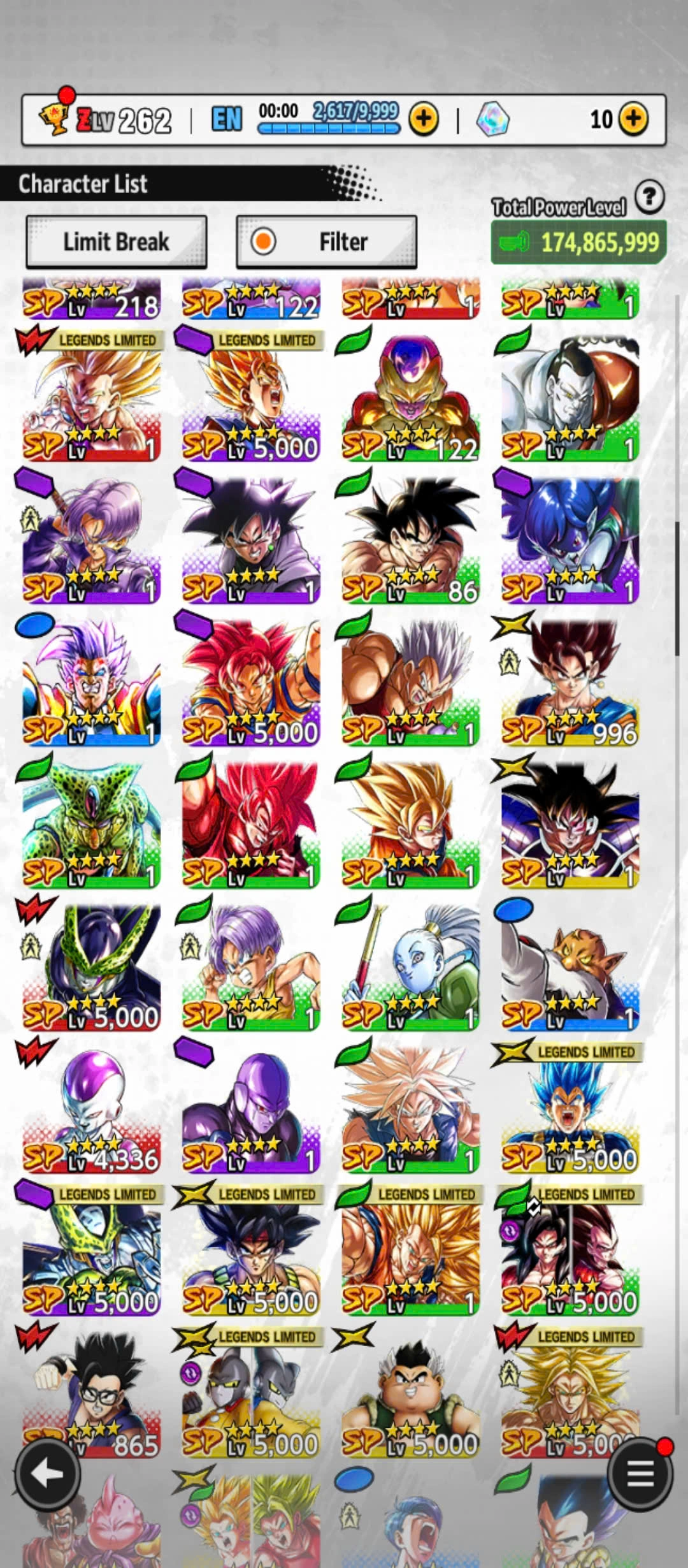Select Goku Black character card
688x1568 pixels.
pyautogui.click(x=251, y=539)
